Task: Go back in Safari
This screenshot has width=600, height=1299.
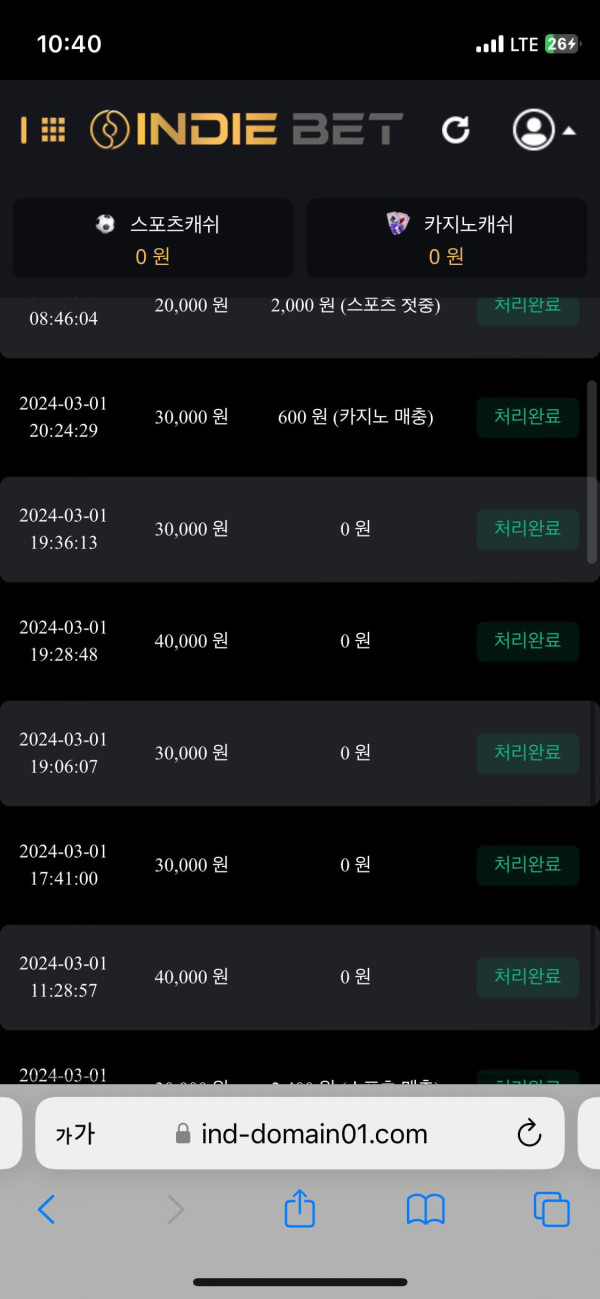Action: coord(46,1210)
